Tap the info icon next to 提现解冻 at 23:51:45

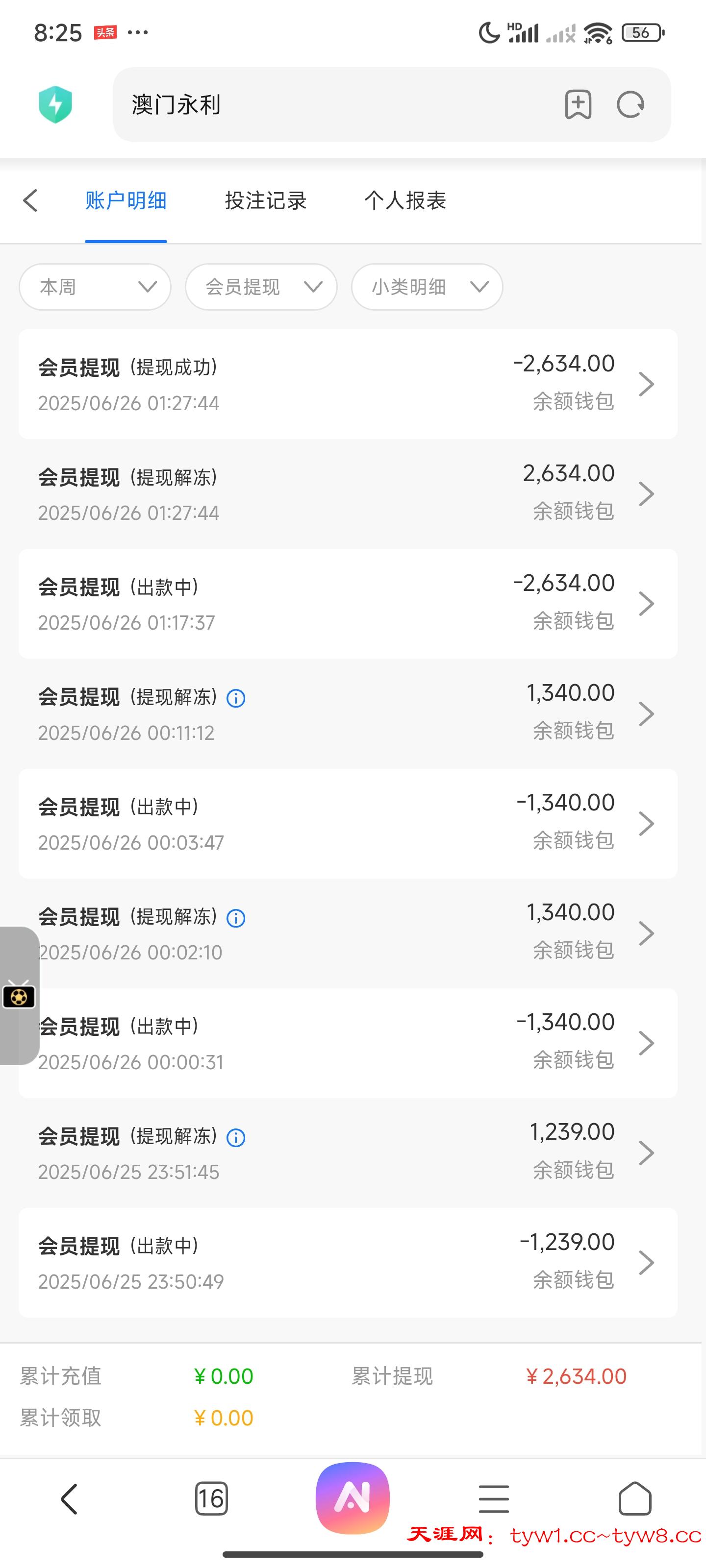click(236, 1137)
